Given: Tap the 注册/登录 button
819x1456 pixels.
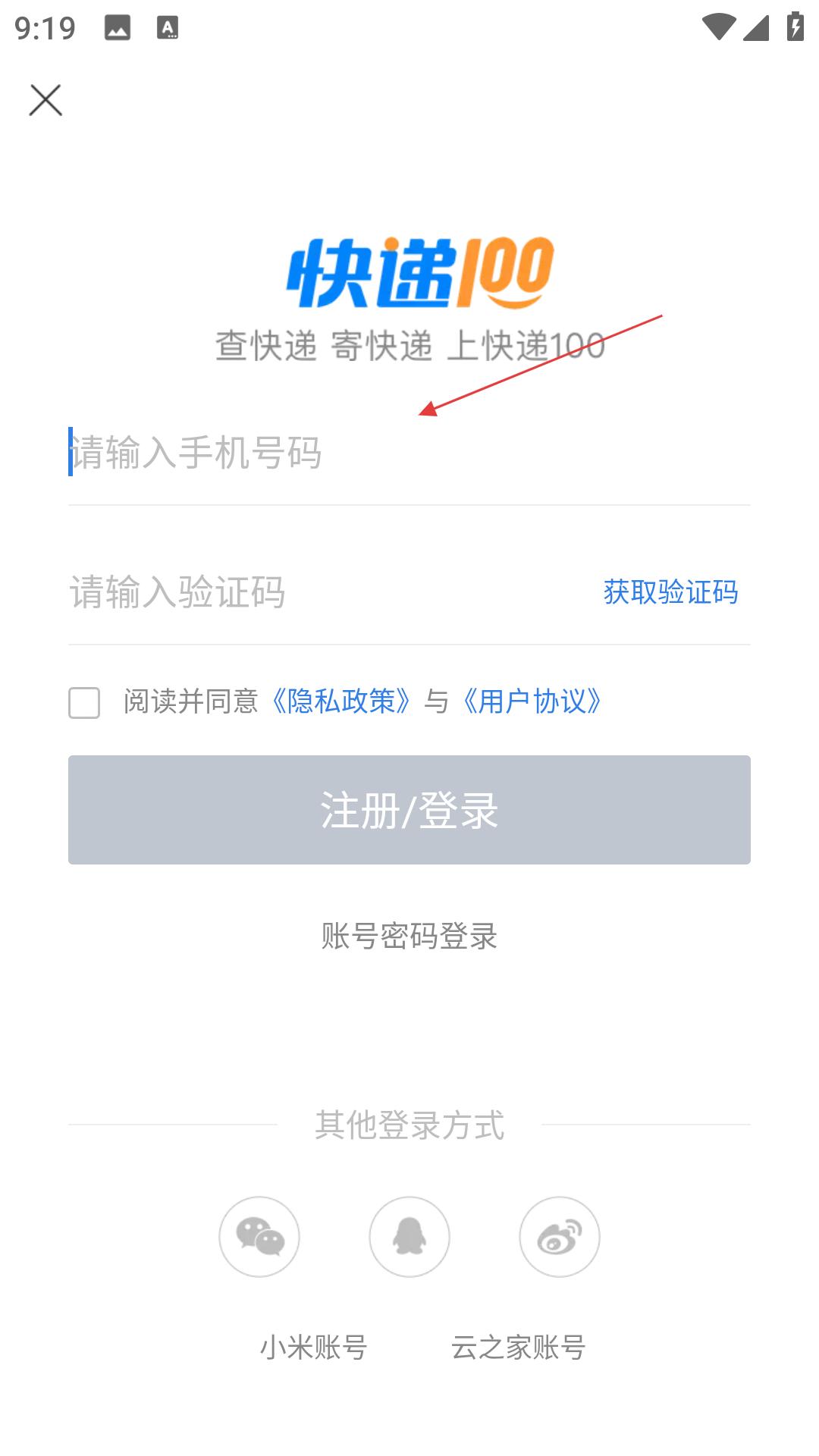Looking at the screenshot, I should [x=409, y=810].
